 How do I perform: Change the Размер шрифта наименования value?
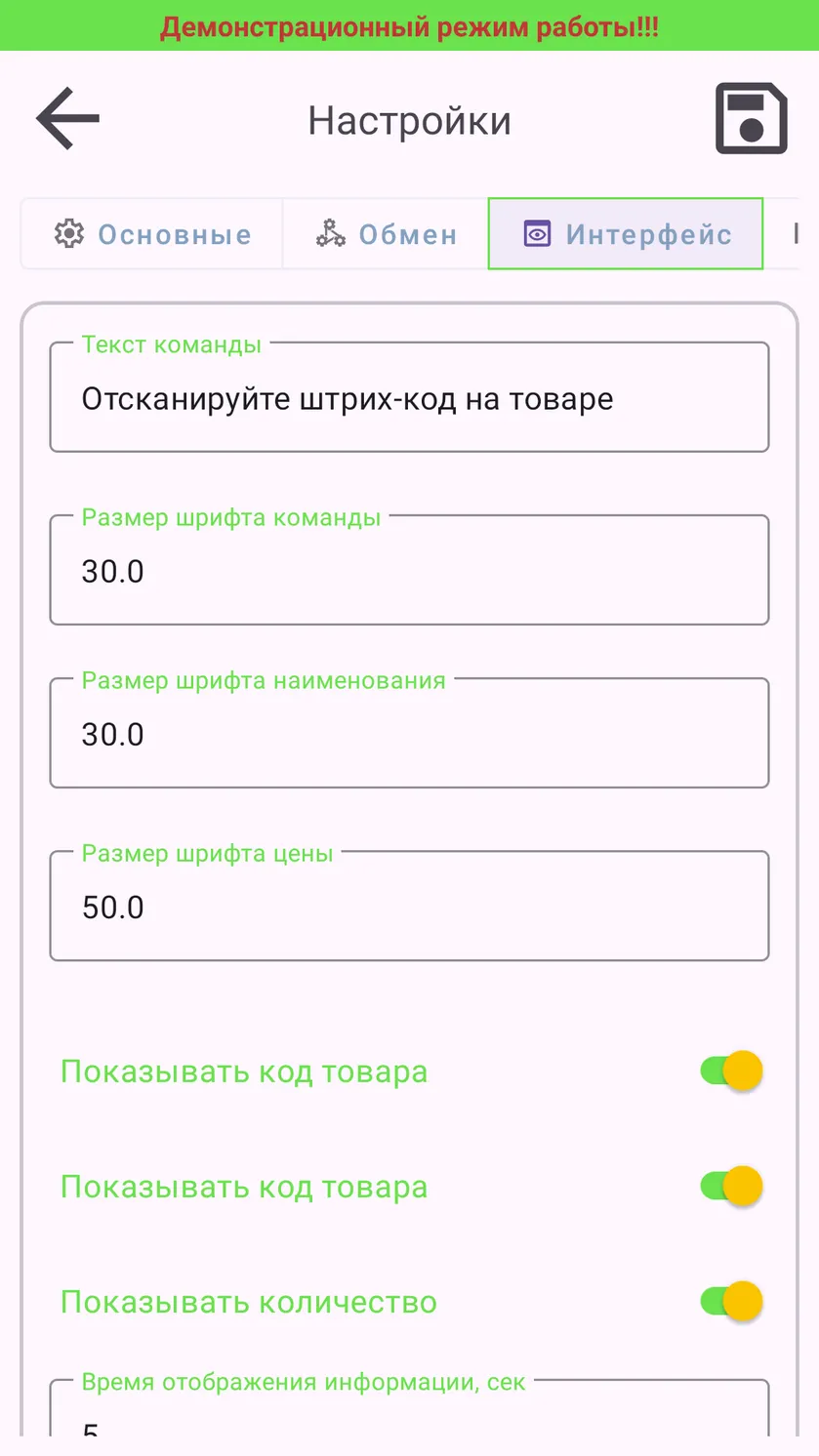(x=410, y=733)
